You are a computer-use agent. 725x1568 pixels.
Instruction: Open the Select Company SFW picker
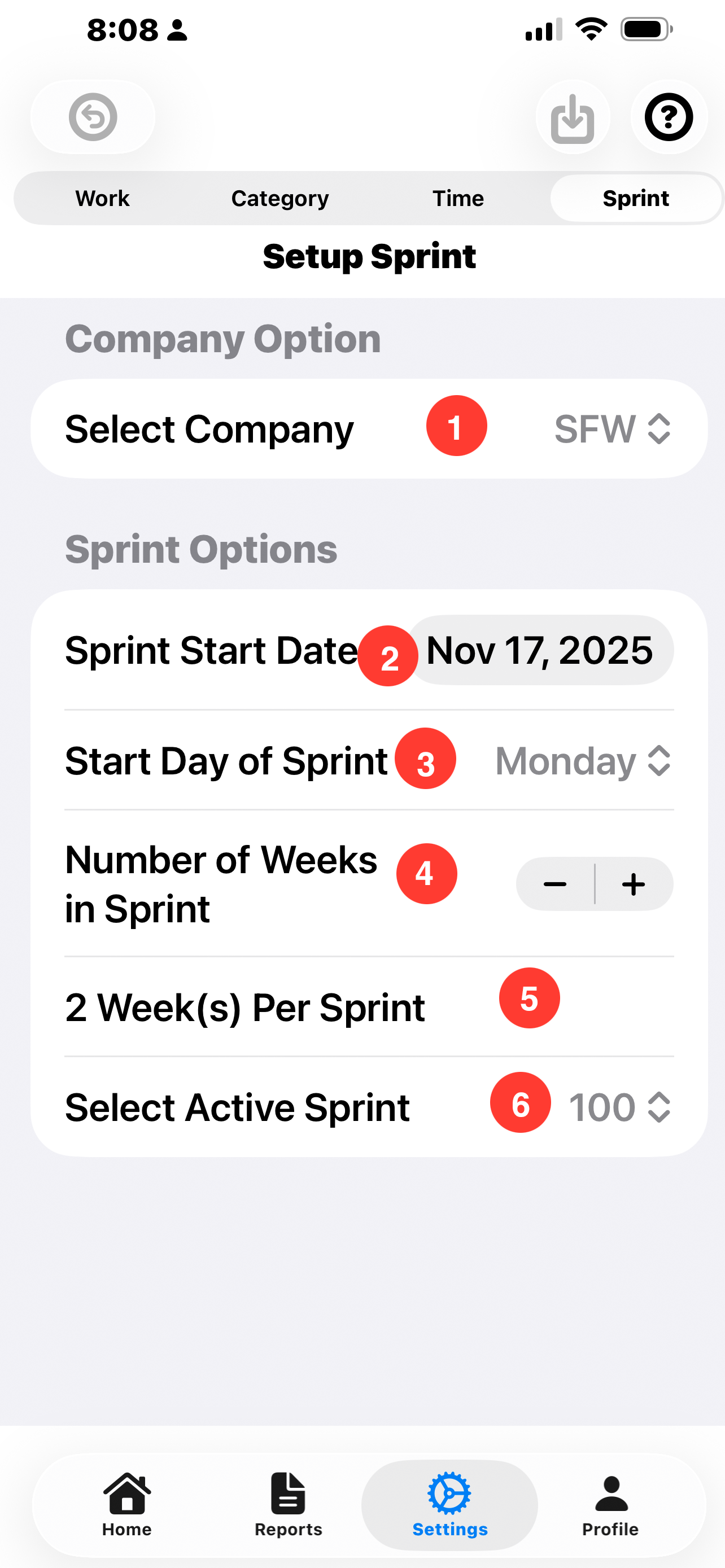point(613,428)
